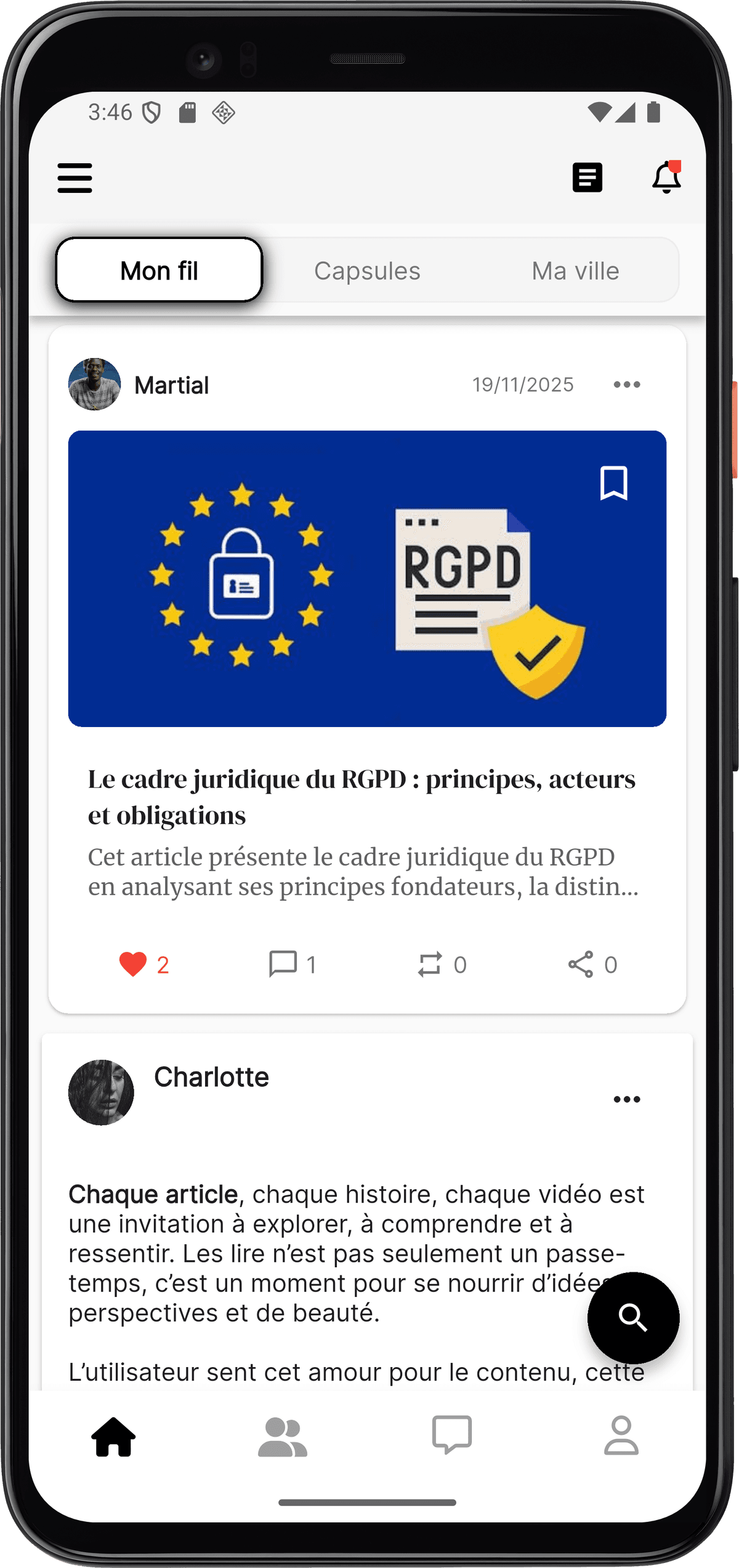This screenshot has height=1568, width=739.
Task: Share the RGPD article
Action: pos(584,964)
